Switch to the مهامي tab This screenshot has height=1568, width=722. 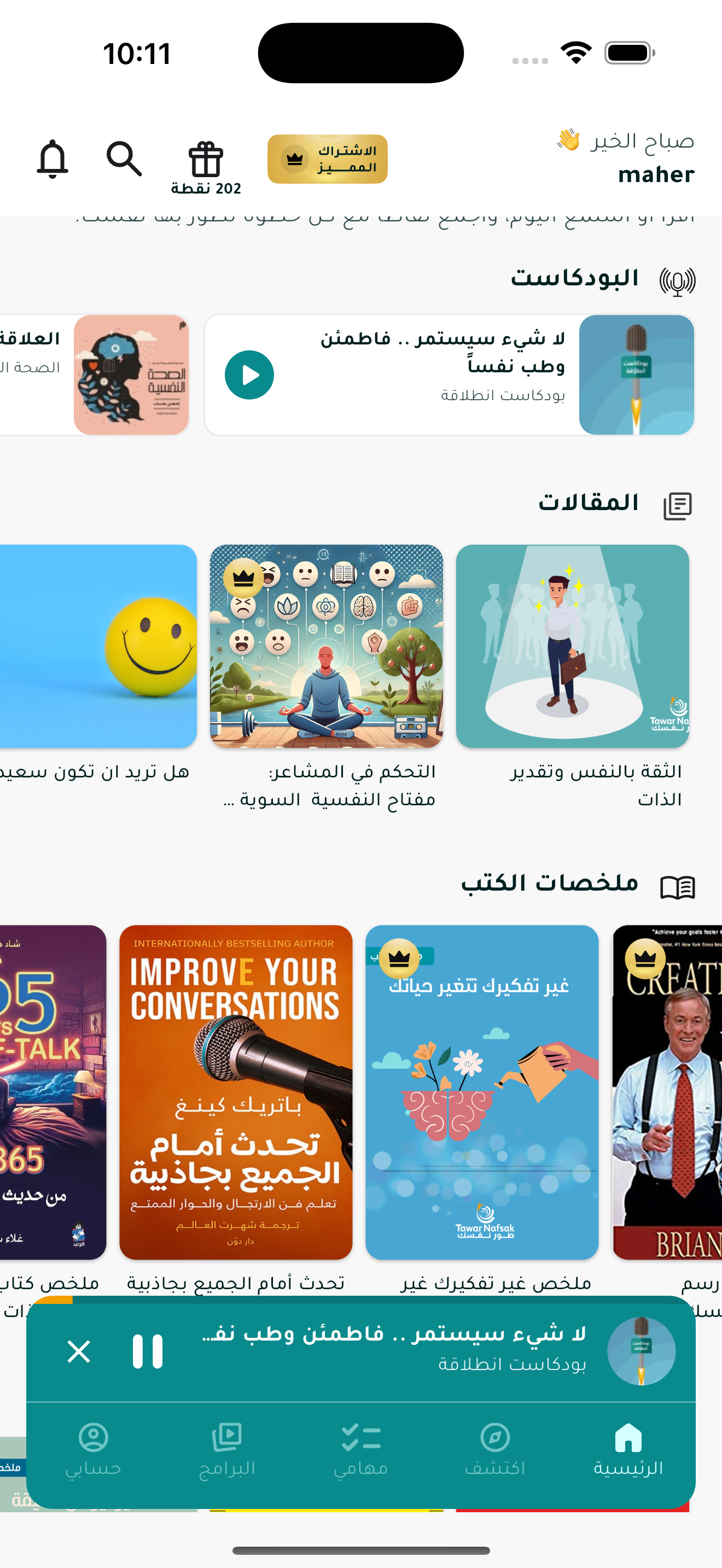(x=361, y=1450)
